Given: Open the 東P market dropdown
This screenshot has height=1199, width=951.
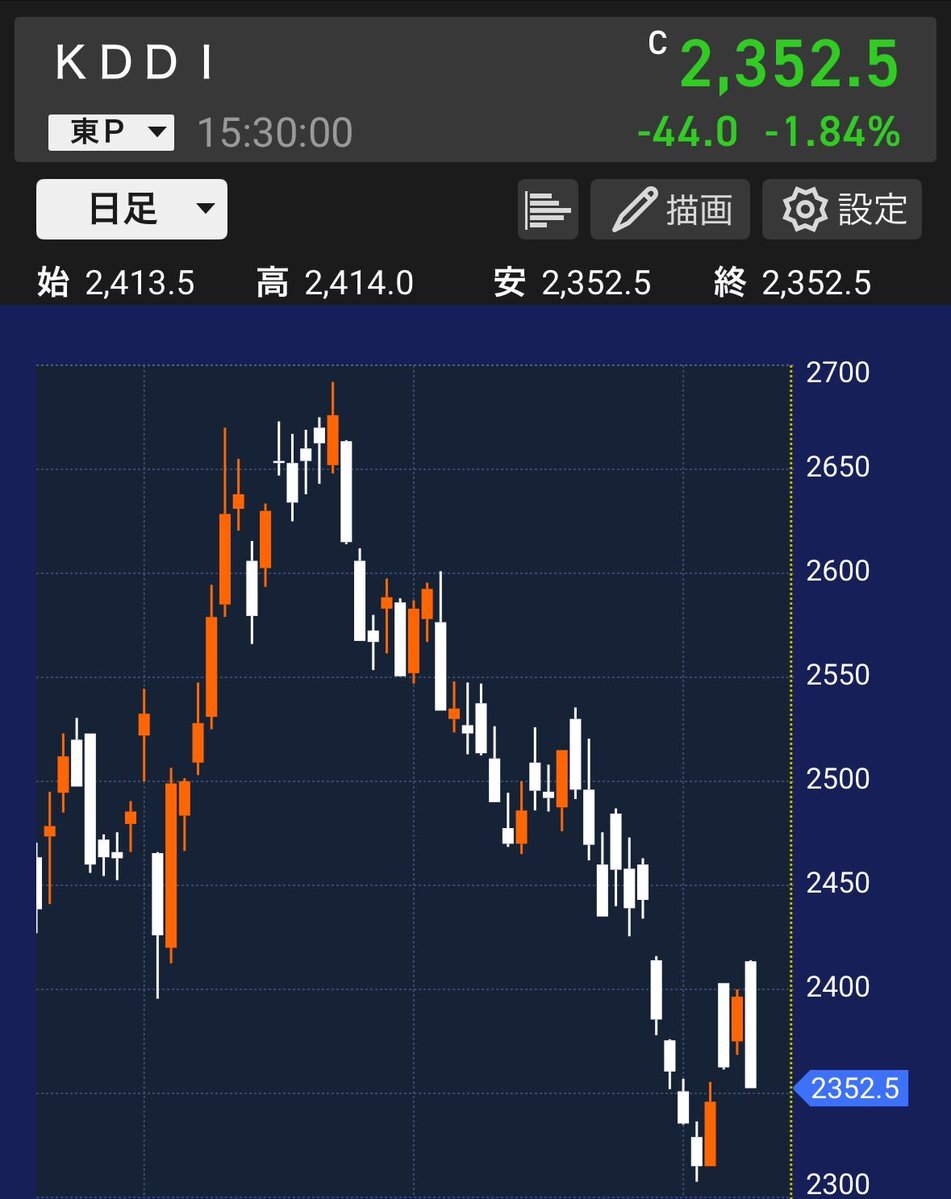Looking at the screenshot, I should (111, 132).
